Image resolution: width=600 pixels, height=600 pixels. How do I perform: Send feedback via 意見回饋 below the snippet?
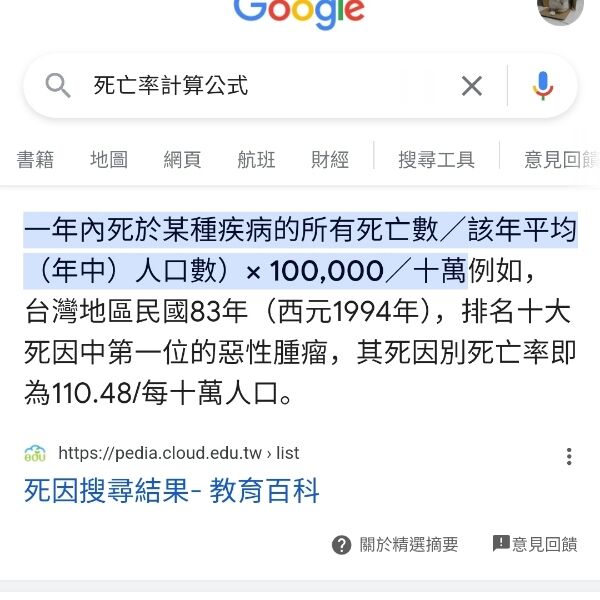(x=535, y=544)
